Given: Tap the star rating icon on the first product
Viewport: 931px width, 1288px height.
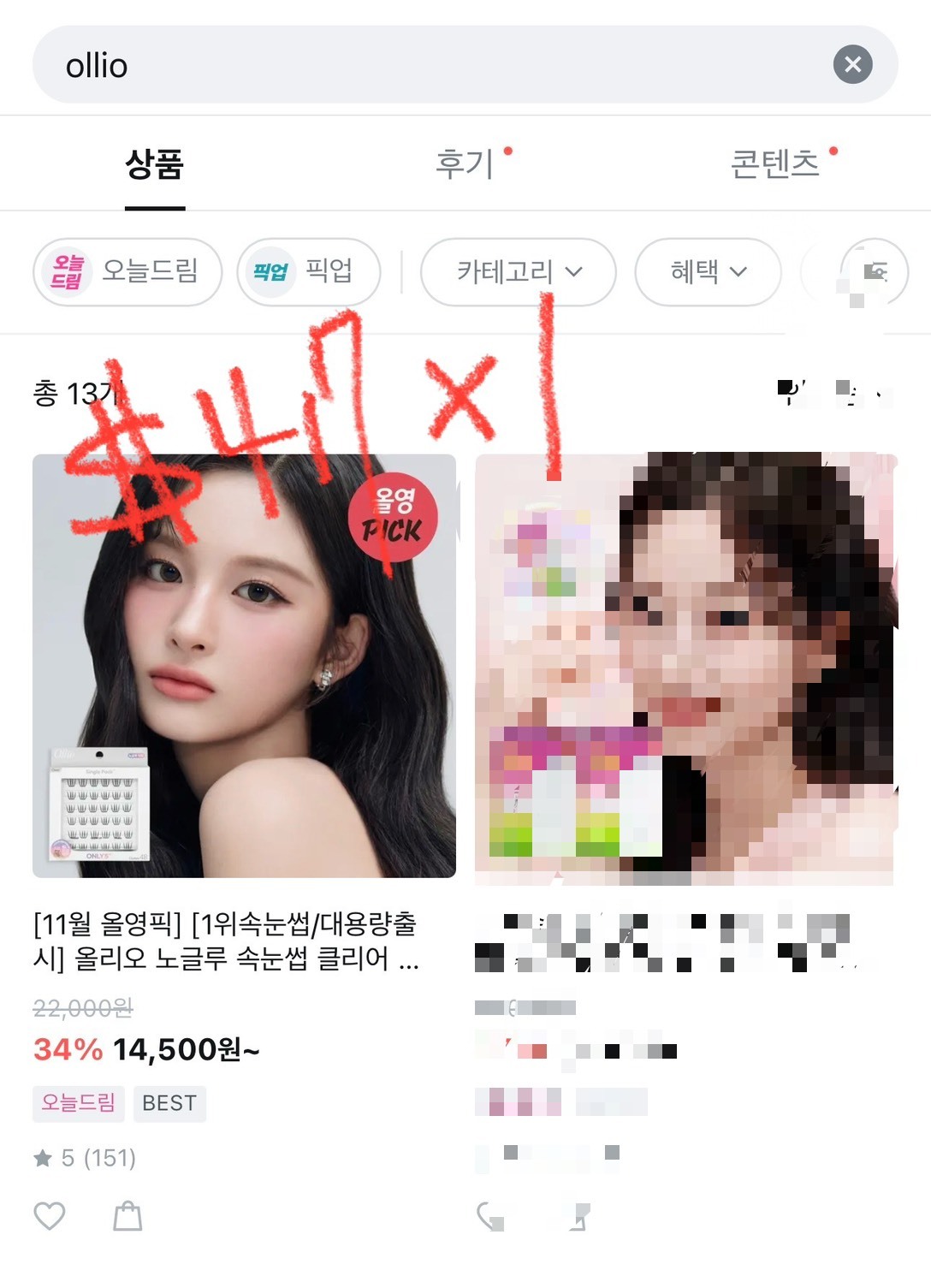Looking at the screenshot, I should 44,1160.
